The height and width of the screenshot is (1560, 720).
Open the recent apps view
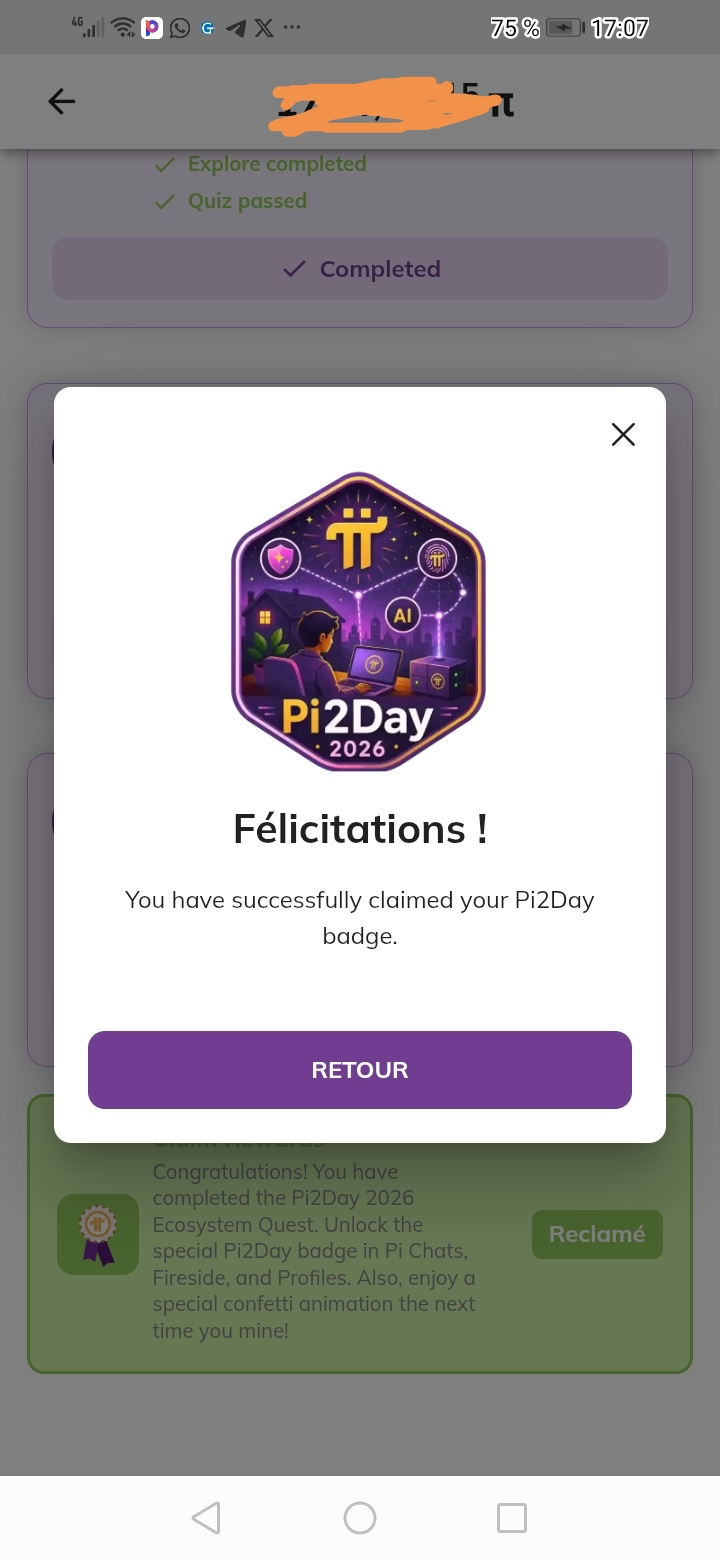[512, 1518]
